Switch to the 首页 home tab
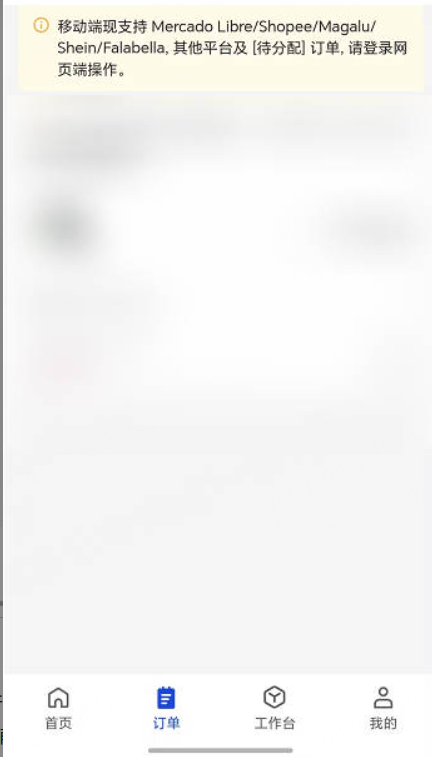 [x=58, y=708]
